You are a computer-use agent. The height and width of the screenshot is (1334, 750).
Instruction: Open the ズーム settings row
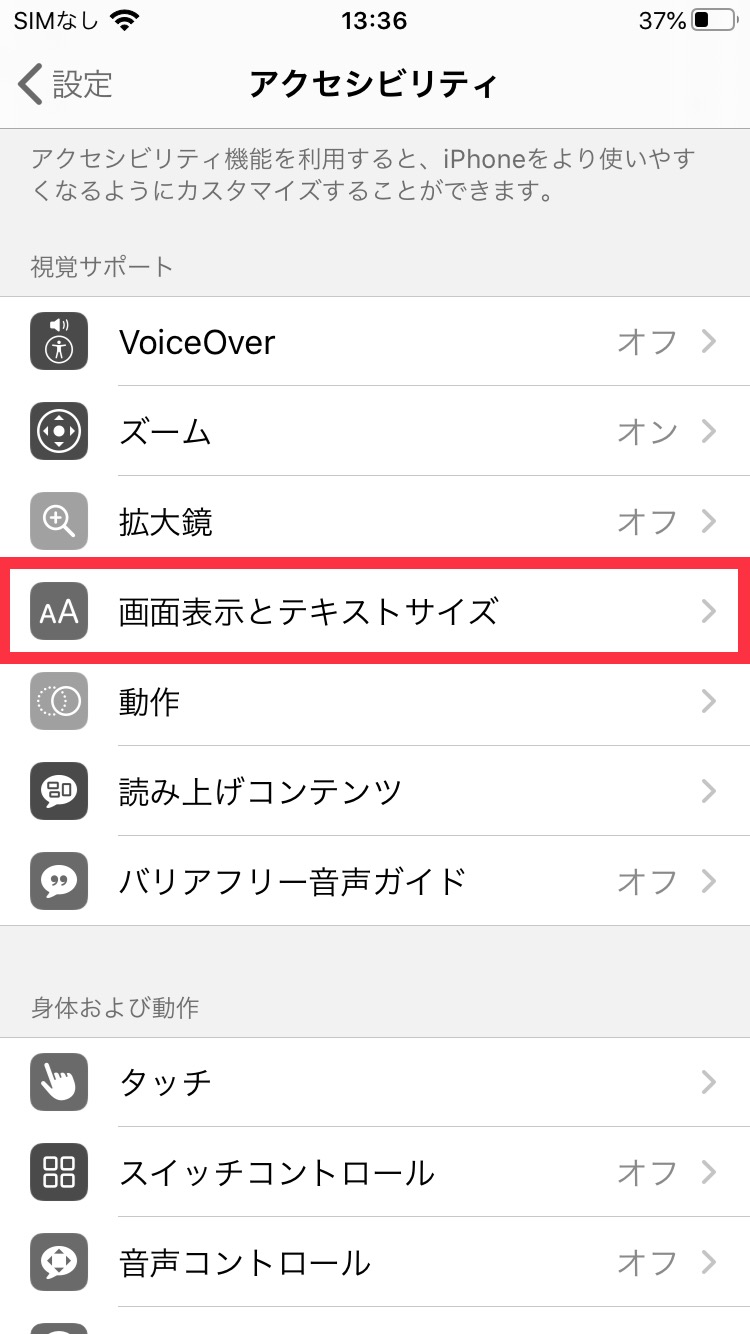(x=375, y=432)
